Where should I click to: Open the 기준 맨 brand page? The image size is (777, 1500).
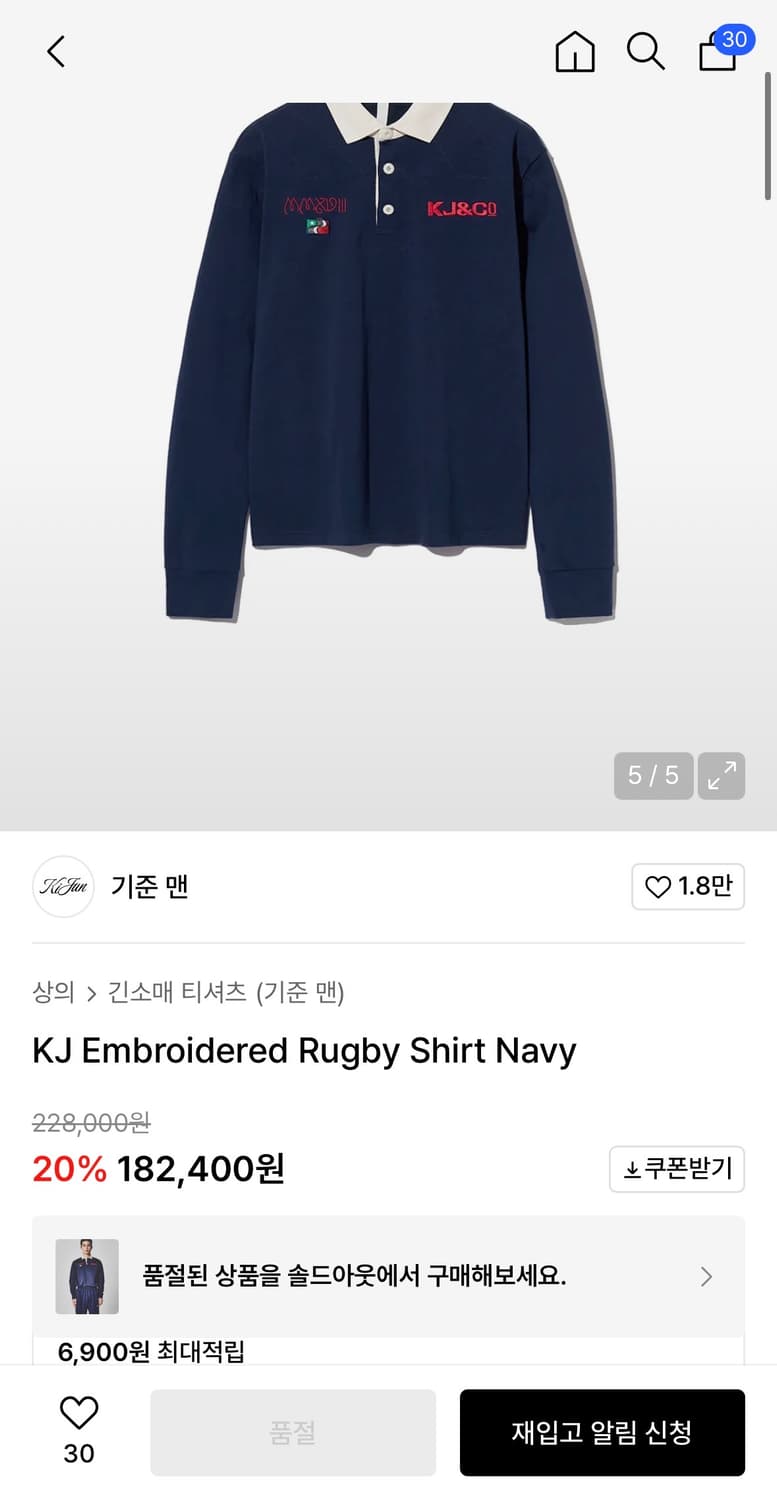pos(150,887)
